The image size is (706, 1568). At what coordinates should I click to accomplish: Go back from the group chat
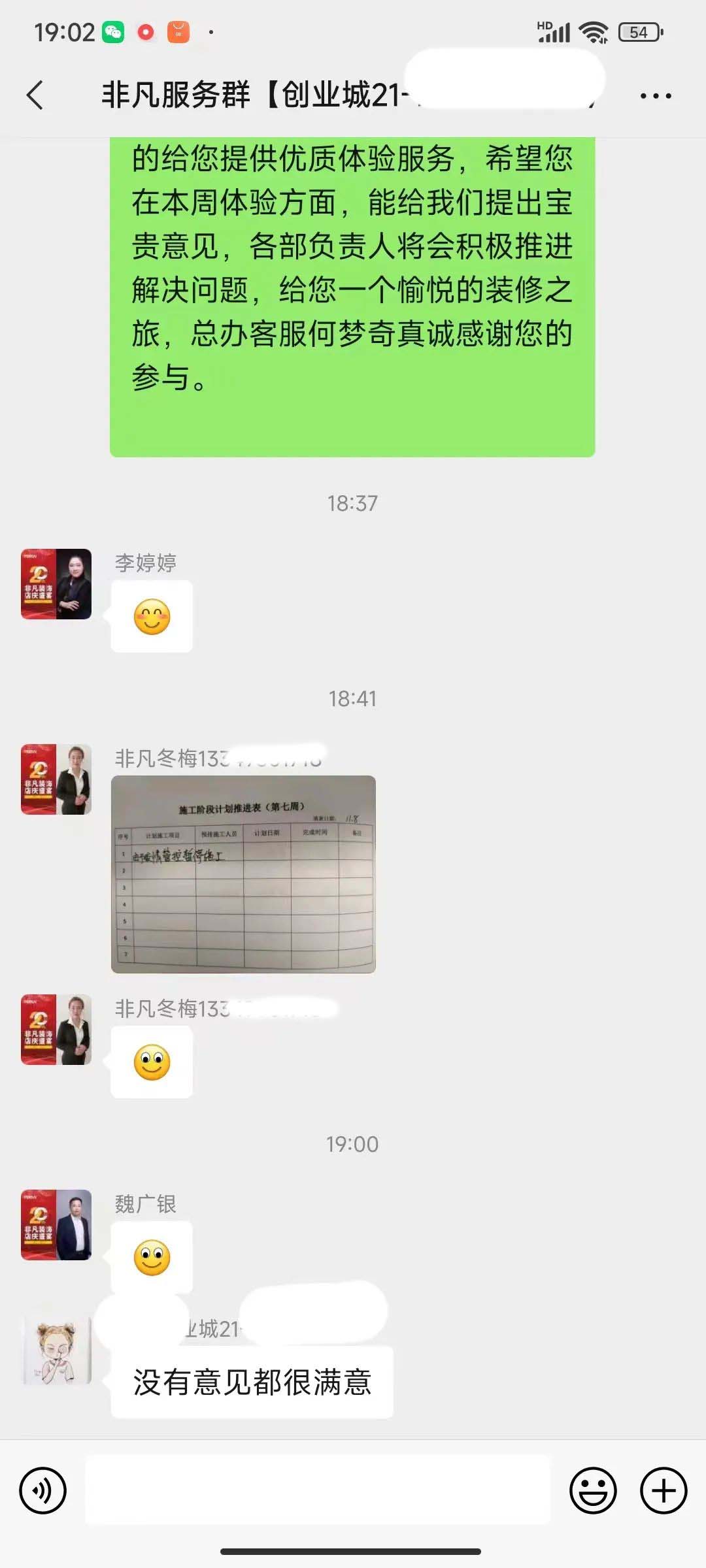[36, 95]
